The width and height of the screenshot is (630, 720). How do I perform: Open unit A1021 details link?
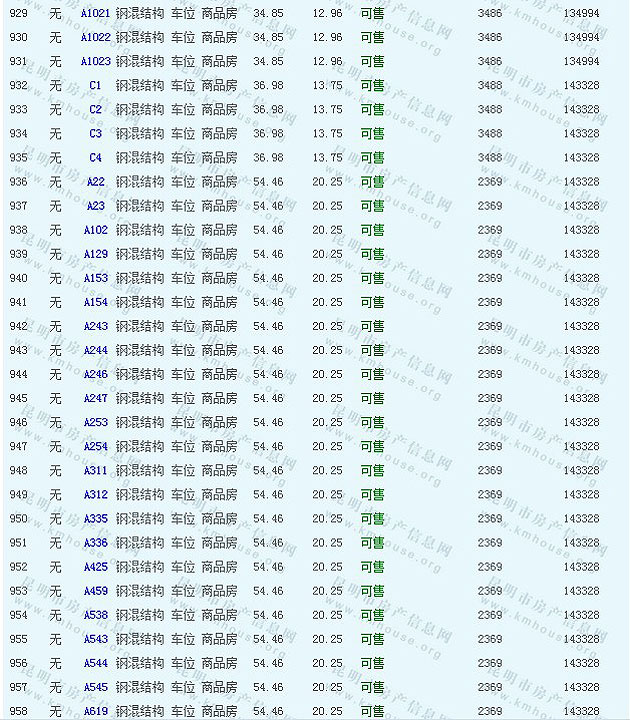tap(95, 13)
